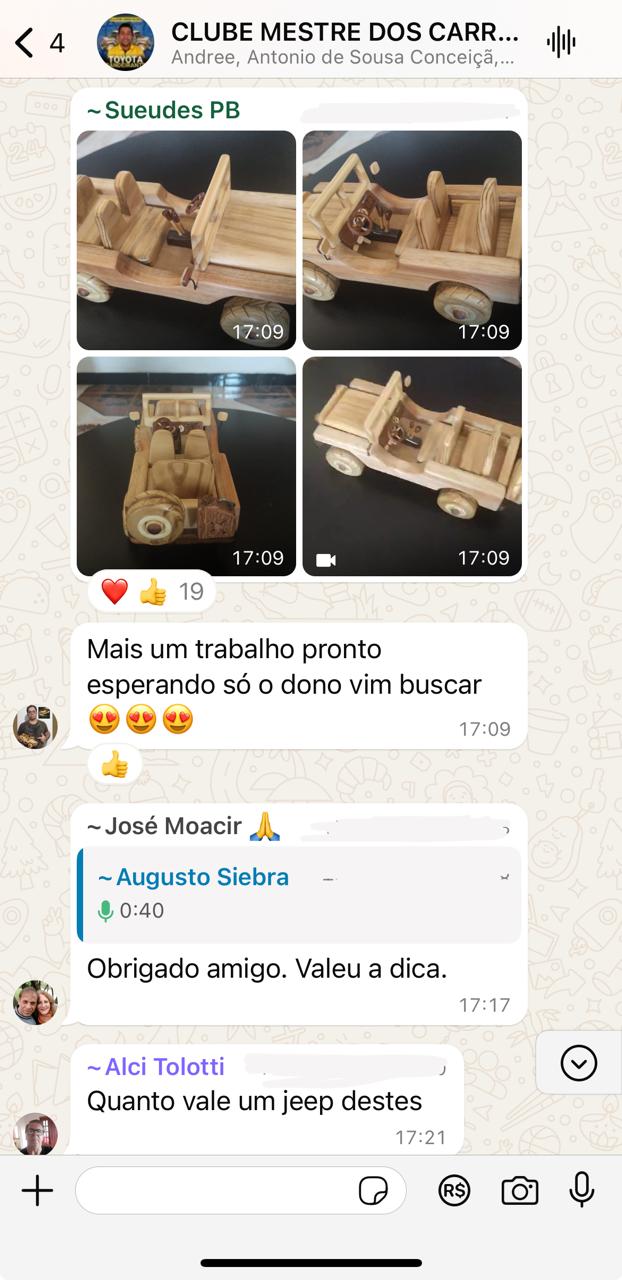View José Moacir's profile picture
This screenshot has width=622, height=1280.
(35, 1002)
